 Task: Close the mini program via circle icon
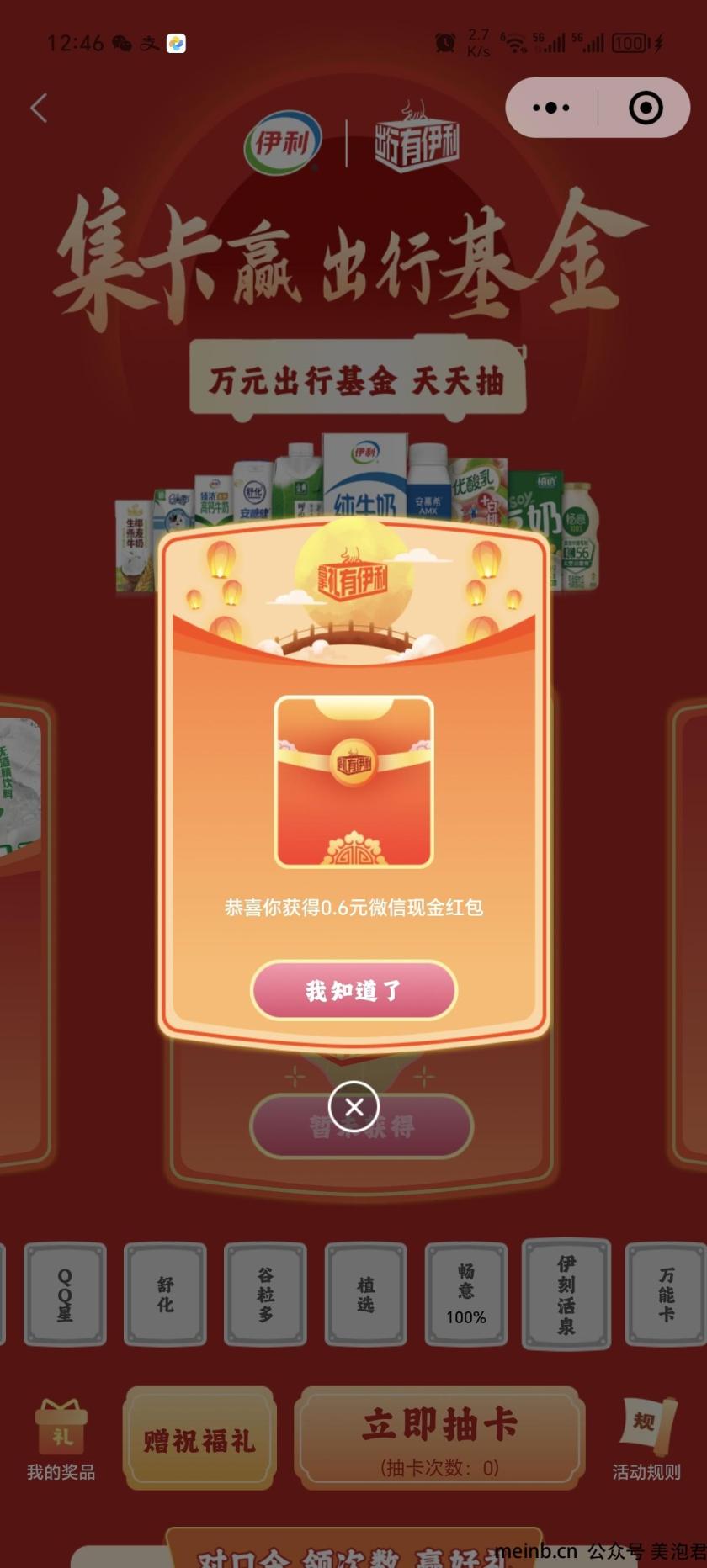646,108
